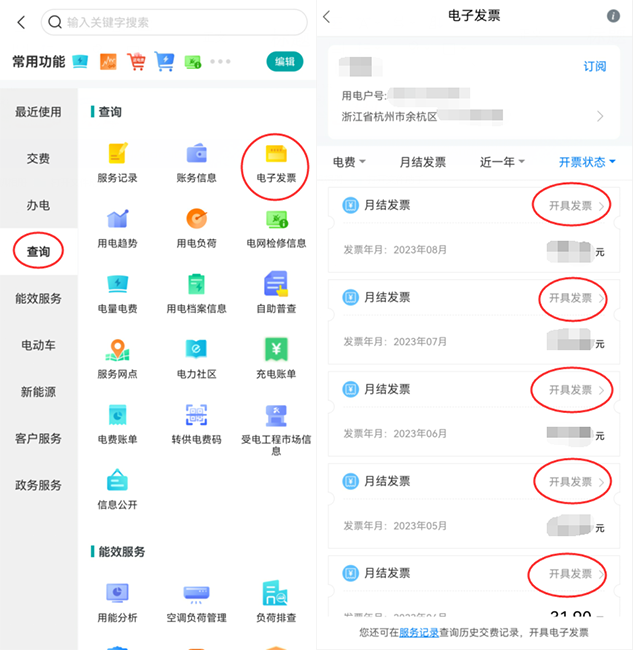Expand the 电费 filter dropdown
This screenshot has width=633, height=650.
coord(349,162)
